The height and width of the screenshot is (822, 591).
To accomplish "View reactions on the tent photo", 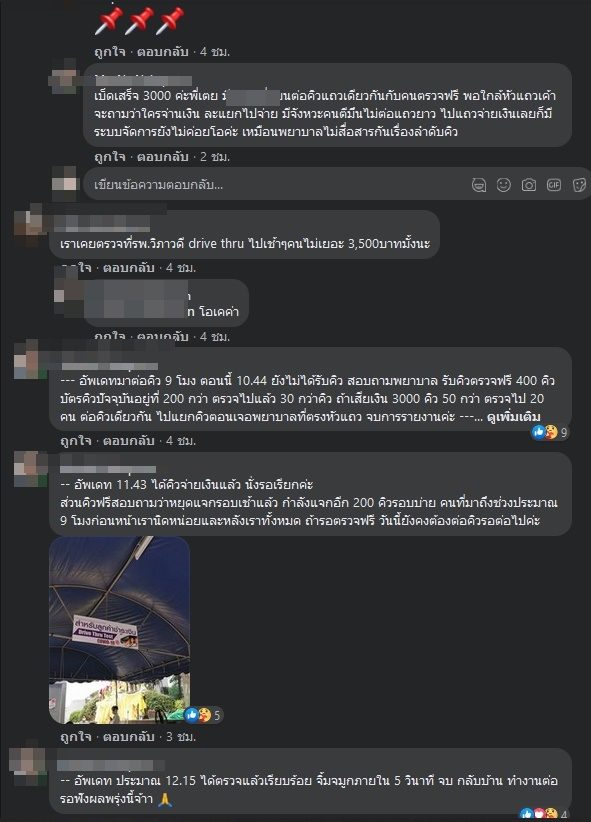I will point(203,715).
